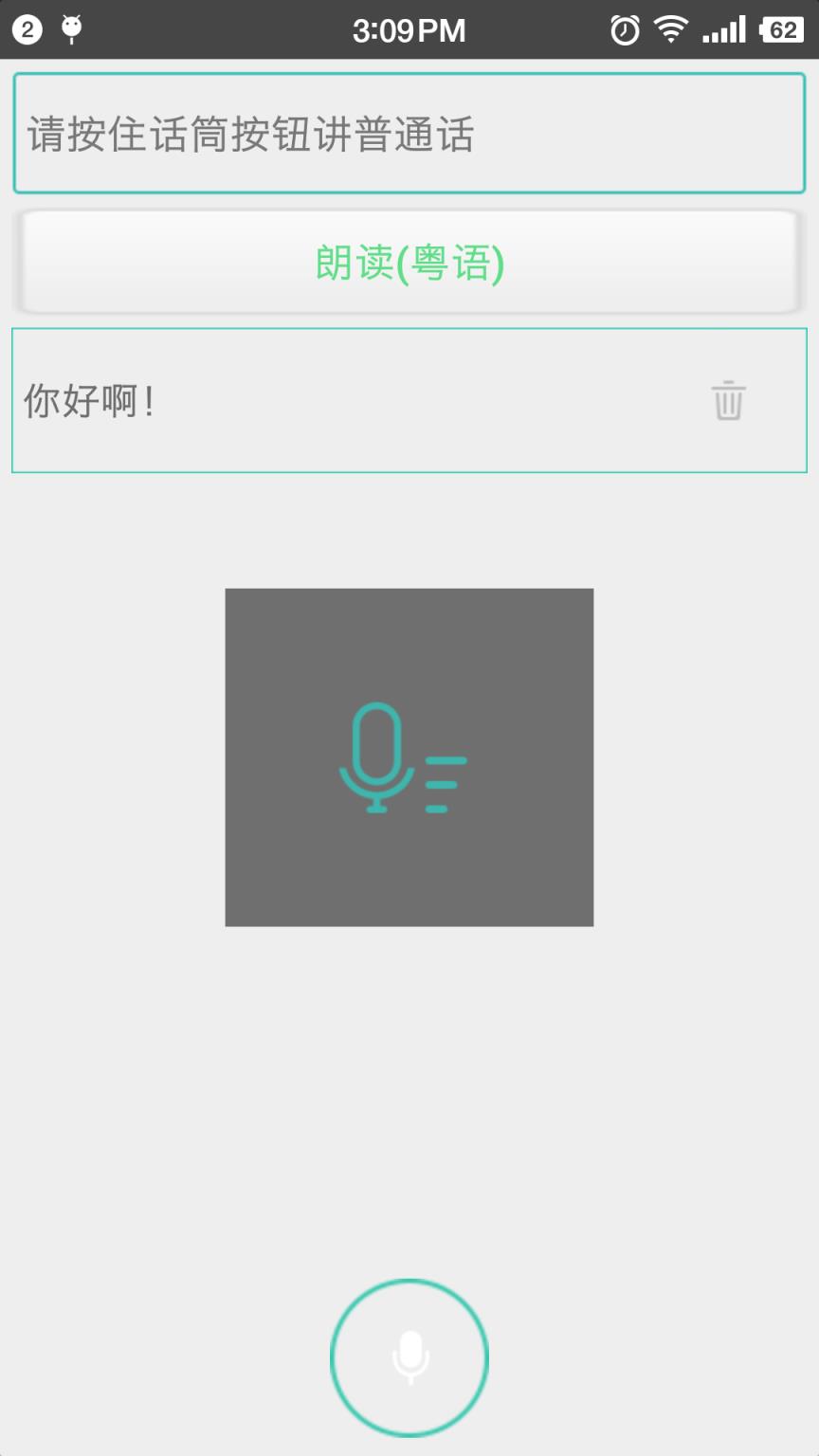Tap the notification badge showing 2
The height and width of the screenshot is (1456, 819).
click(x=26, y=29)
